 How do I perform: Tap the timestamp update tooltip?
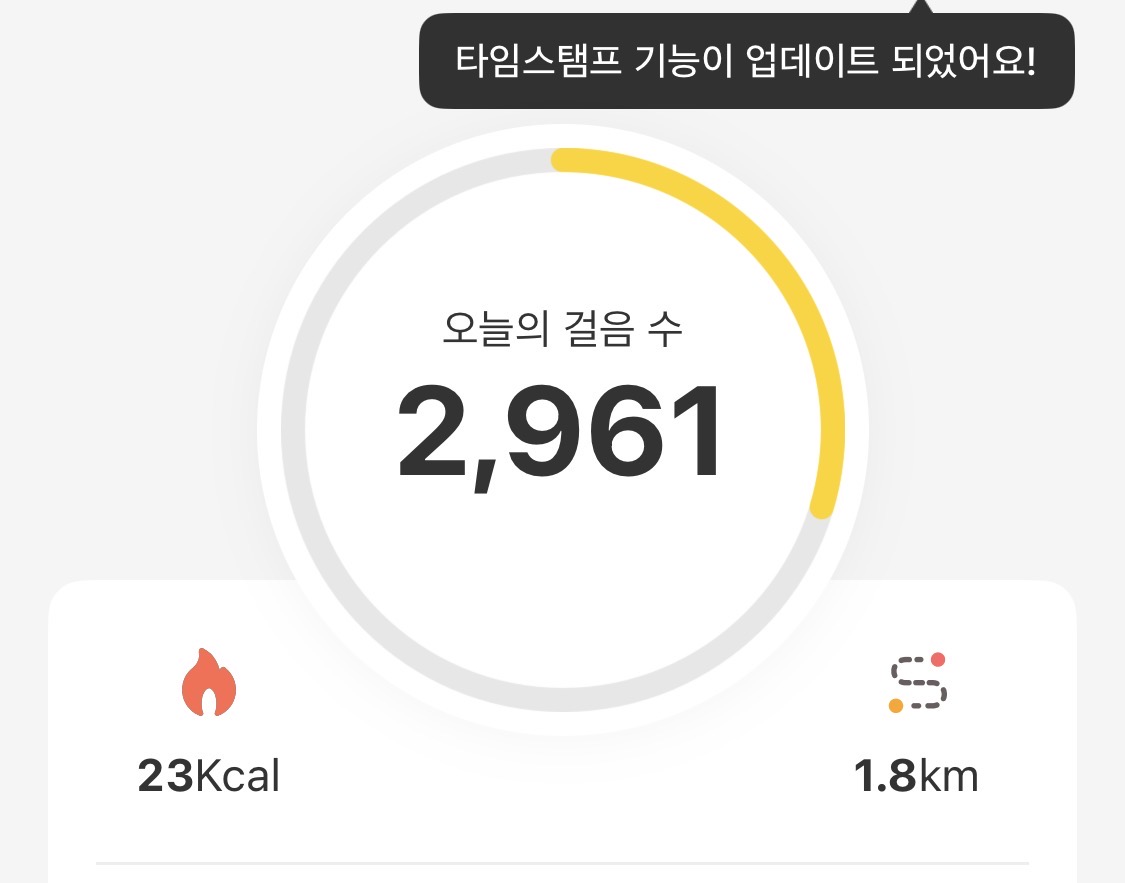tap(746, 62)
